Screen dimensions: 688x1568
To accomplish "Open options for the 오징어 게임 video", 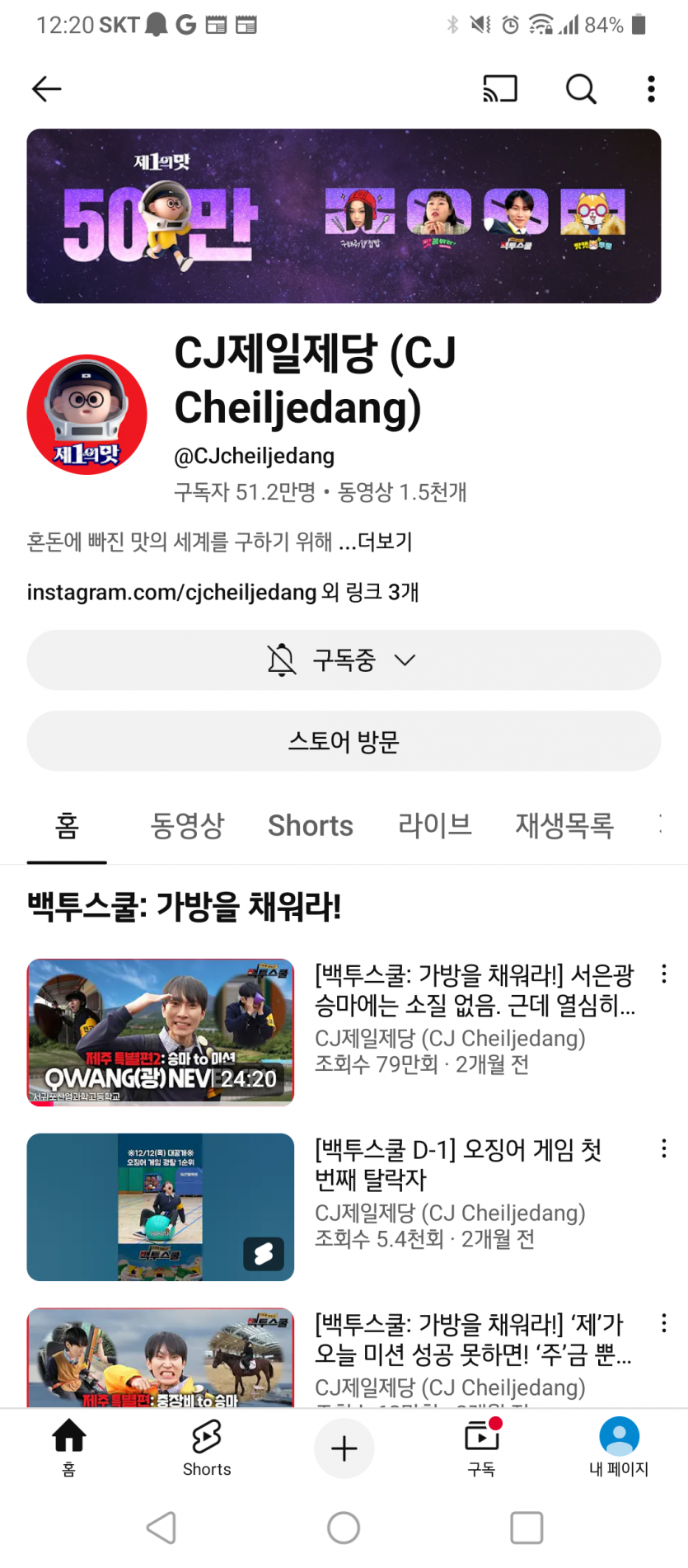I will [664, 1149].
